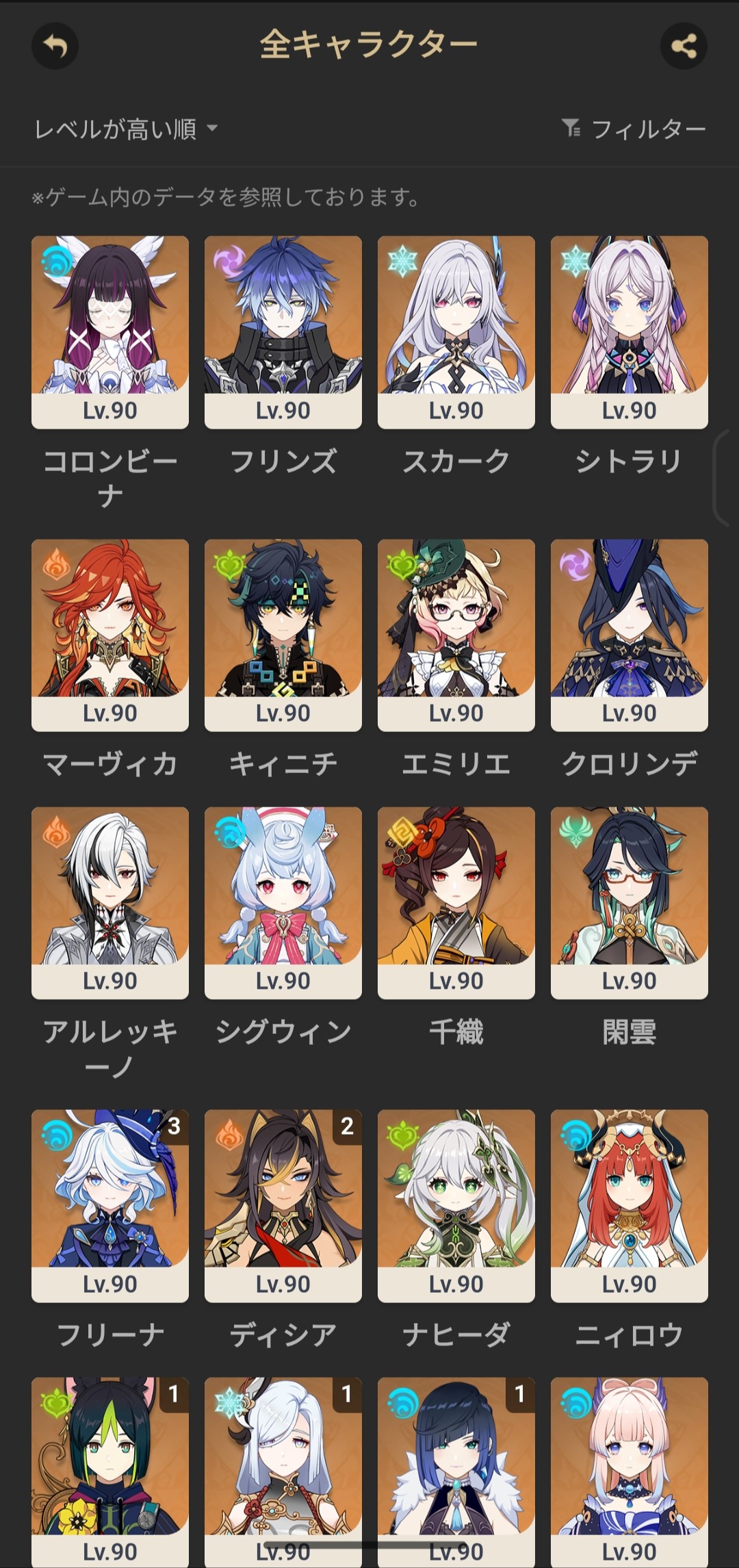739x1568 pixels.
Task: Share the character list
Action: pos(684,46)
